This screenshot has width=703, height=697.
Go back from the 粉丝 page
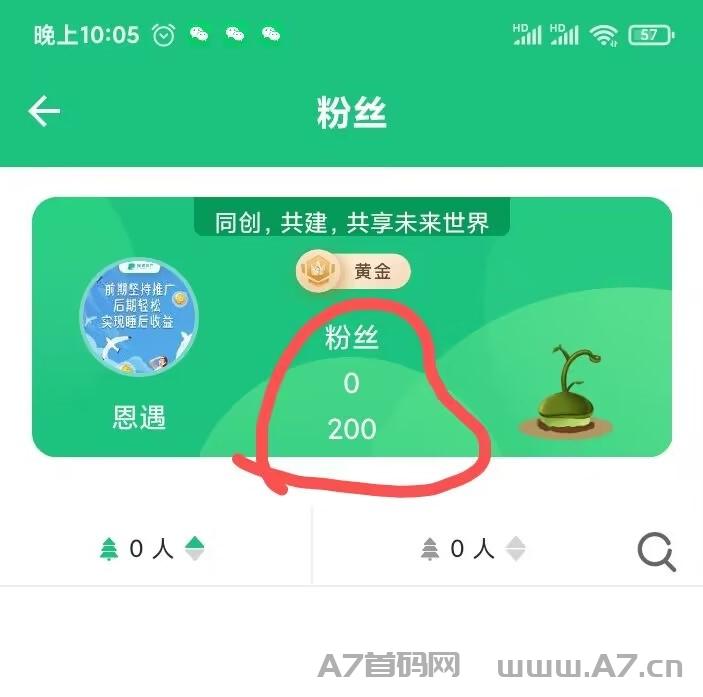(44, 112)
